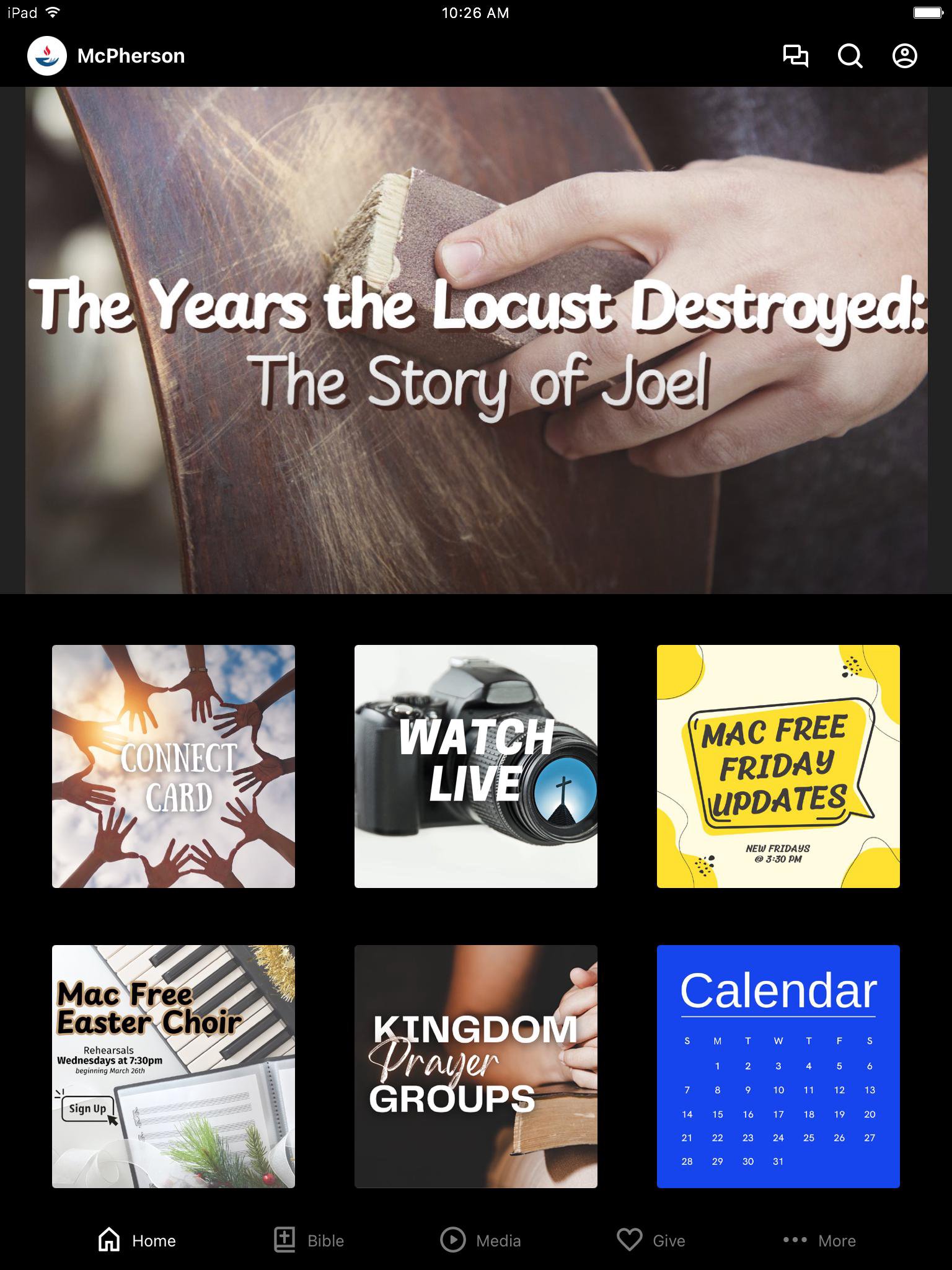Open the user profile icon
Screen dimensions: 952x1270
[904, 56]
